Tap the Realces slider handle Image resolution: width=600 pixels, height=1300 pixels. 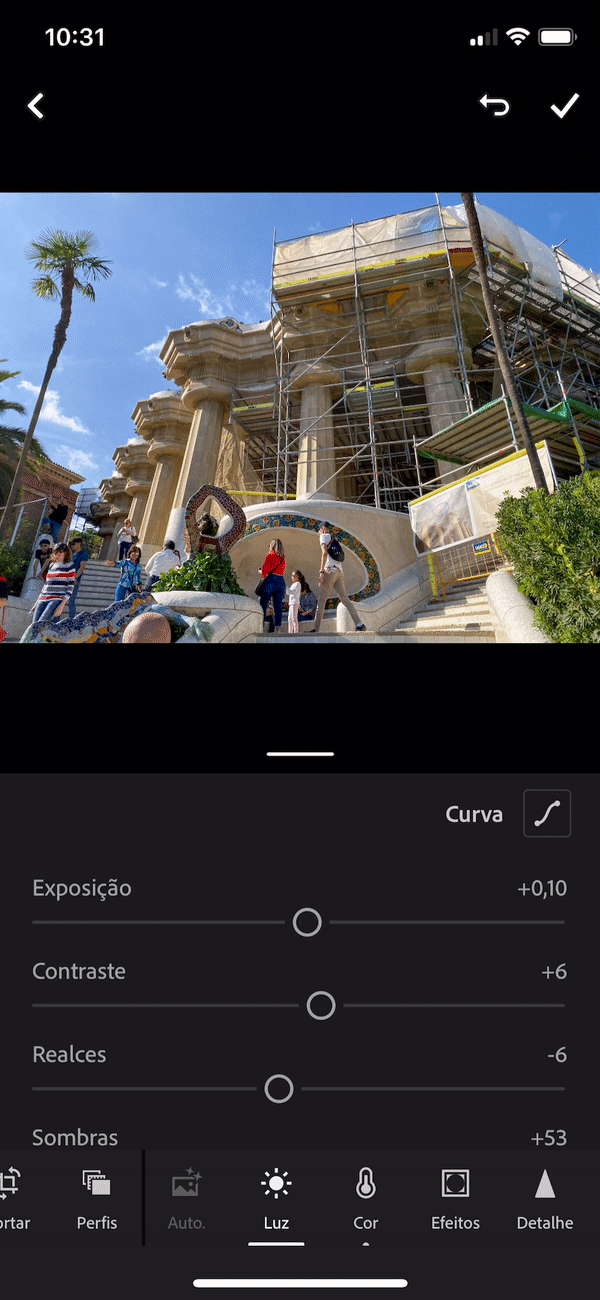pos(279,1088)
